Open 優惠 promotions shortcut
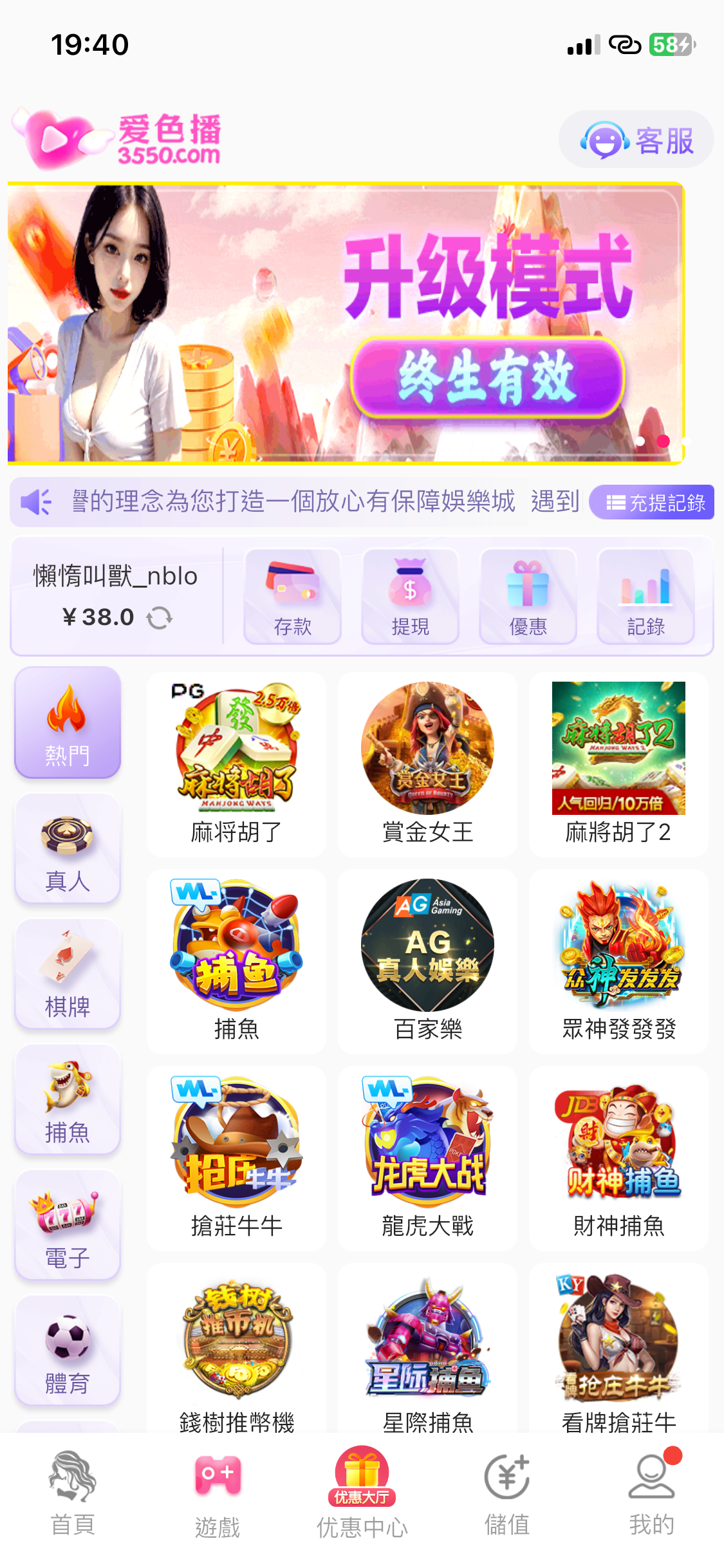The height and width of the screenshot is (1568, 724). [528, 596]
